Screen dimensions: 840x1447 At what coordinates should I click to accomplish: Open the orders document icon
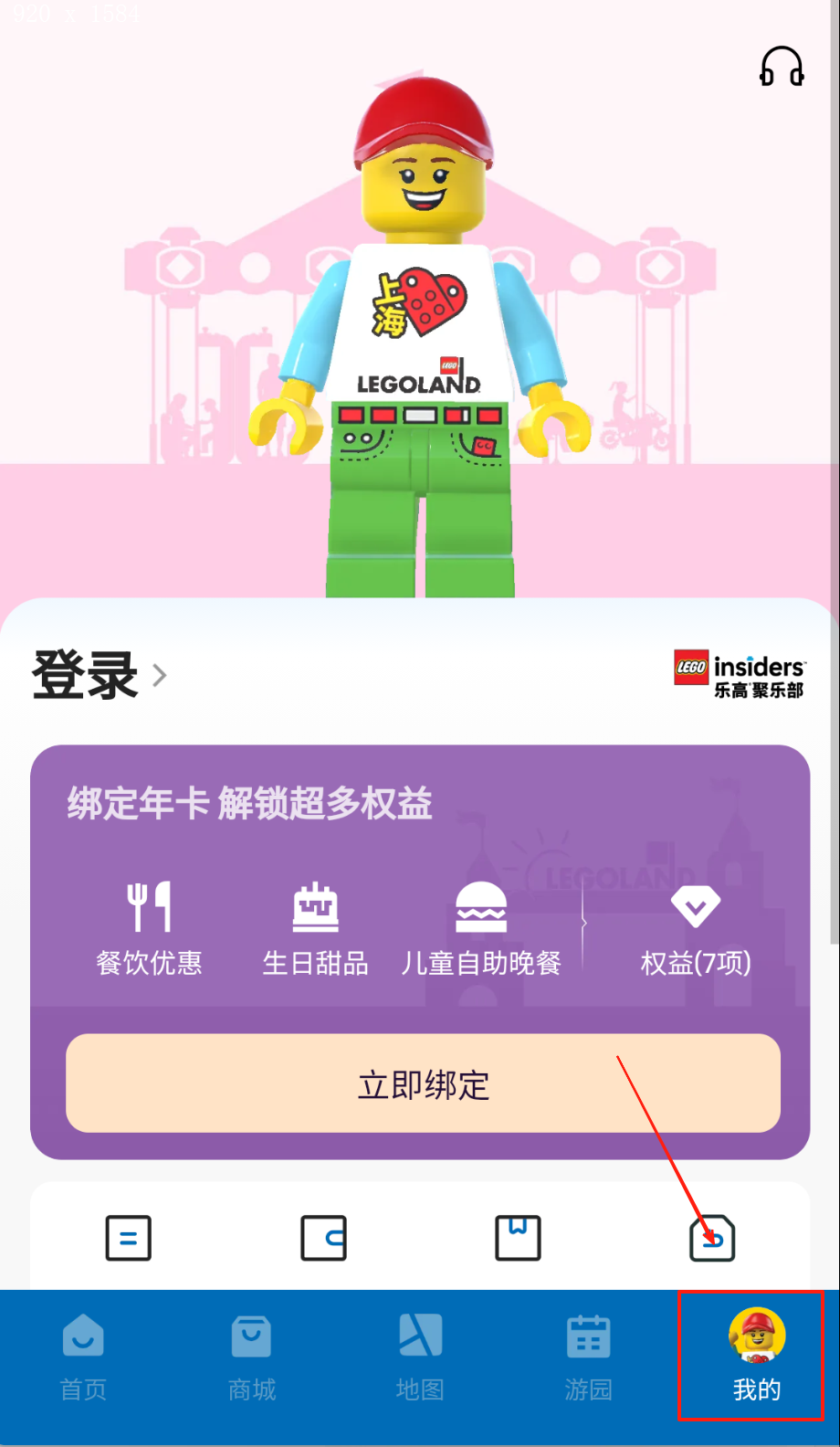click(x=128, y=1238)
